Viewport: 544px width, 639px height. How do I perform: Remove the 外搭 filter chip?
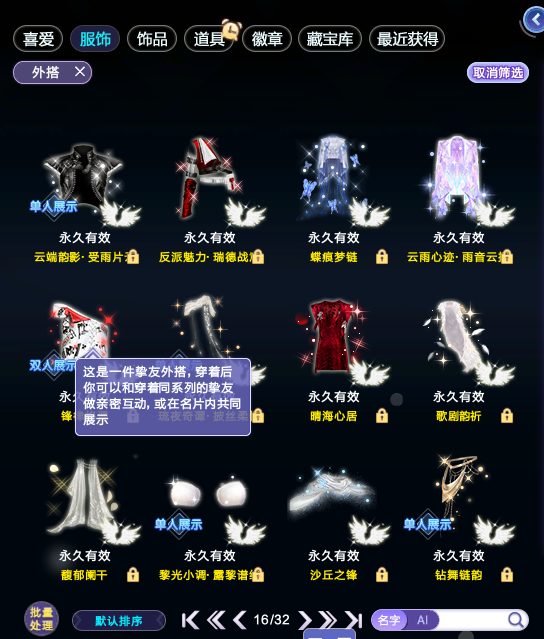point(80,72)
